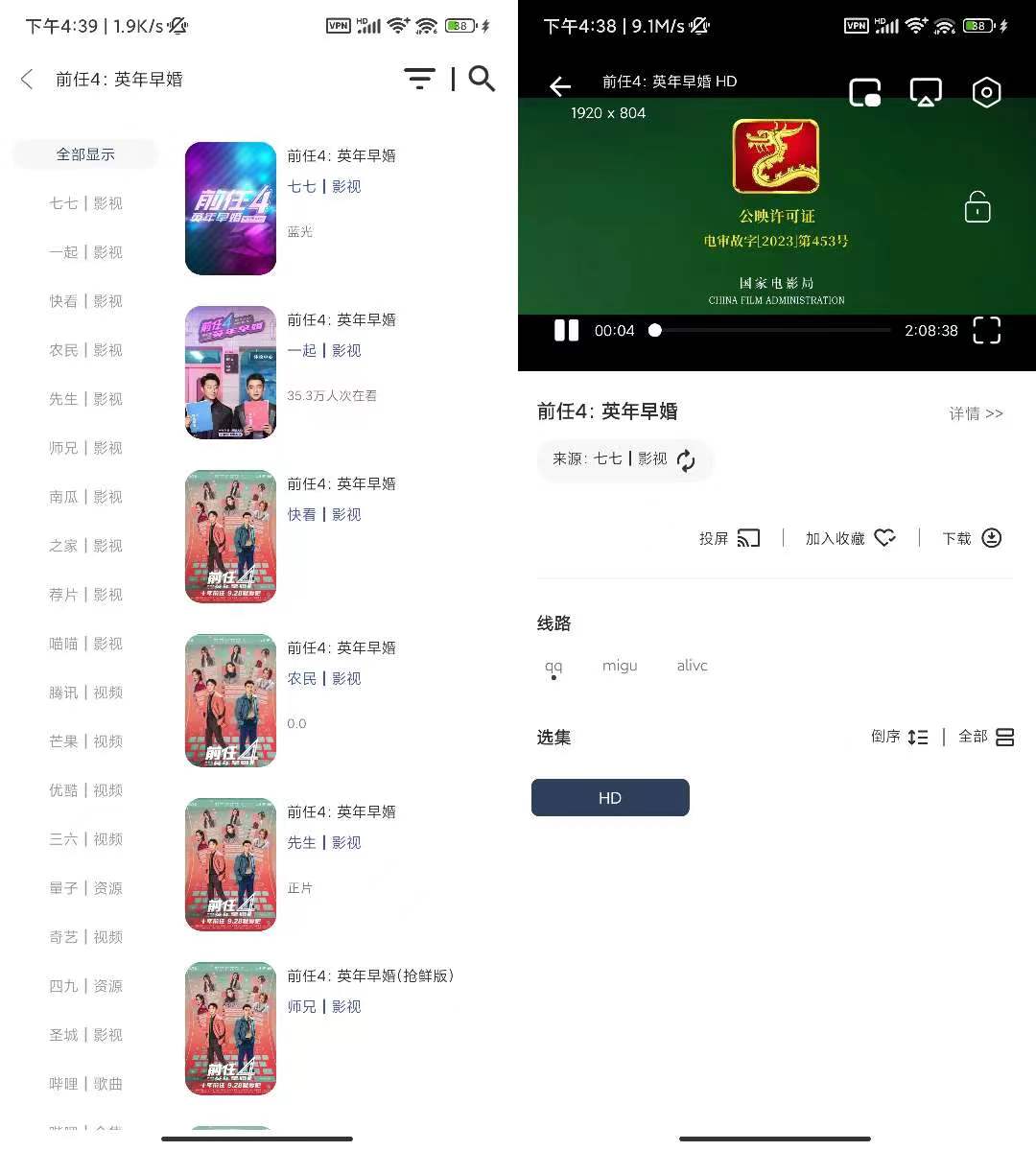Pause the video playback
The height and width of the screenshot is (1151, 1036).
click(566, 331)
